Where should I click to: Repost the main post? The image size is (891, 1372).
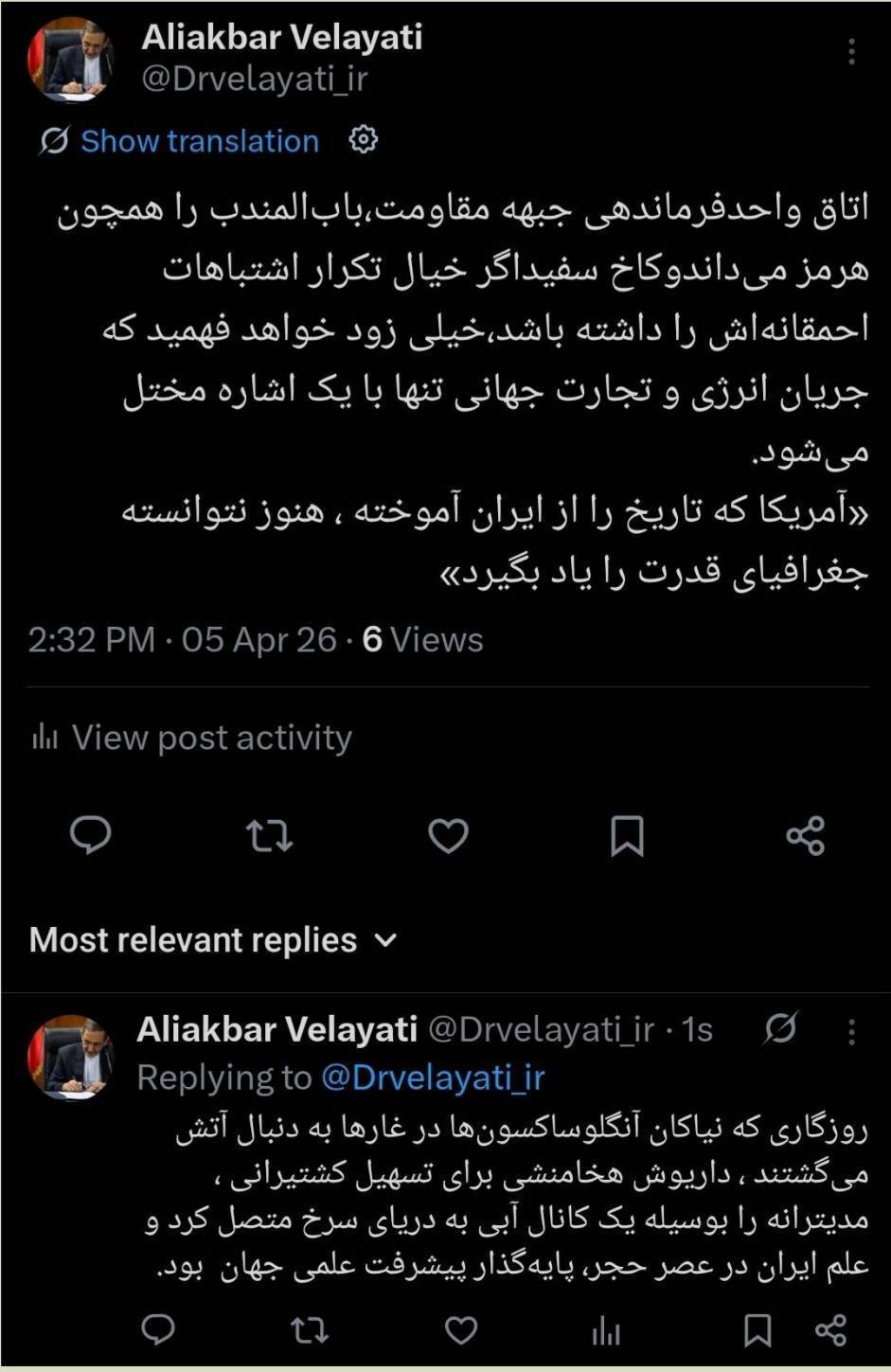point(269,836)
